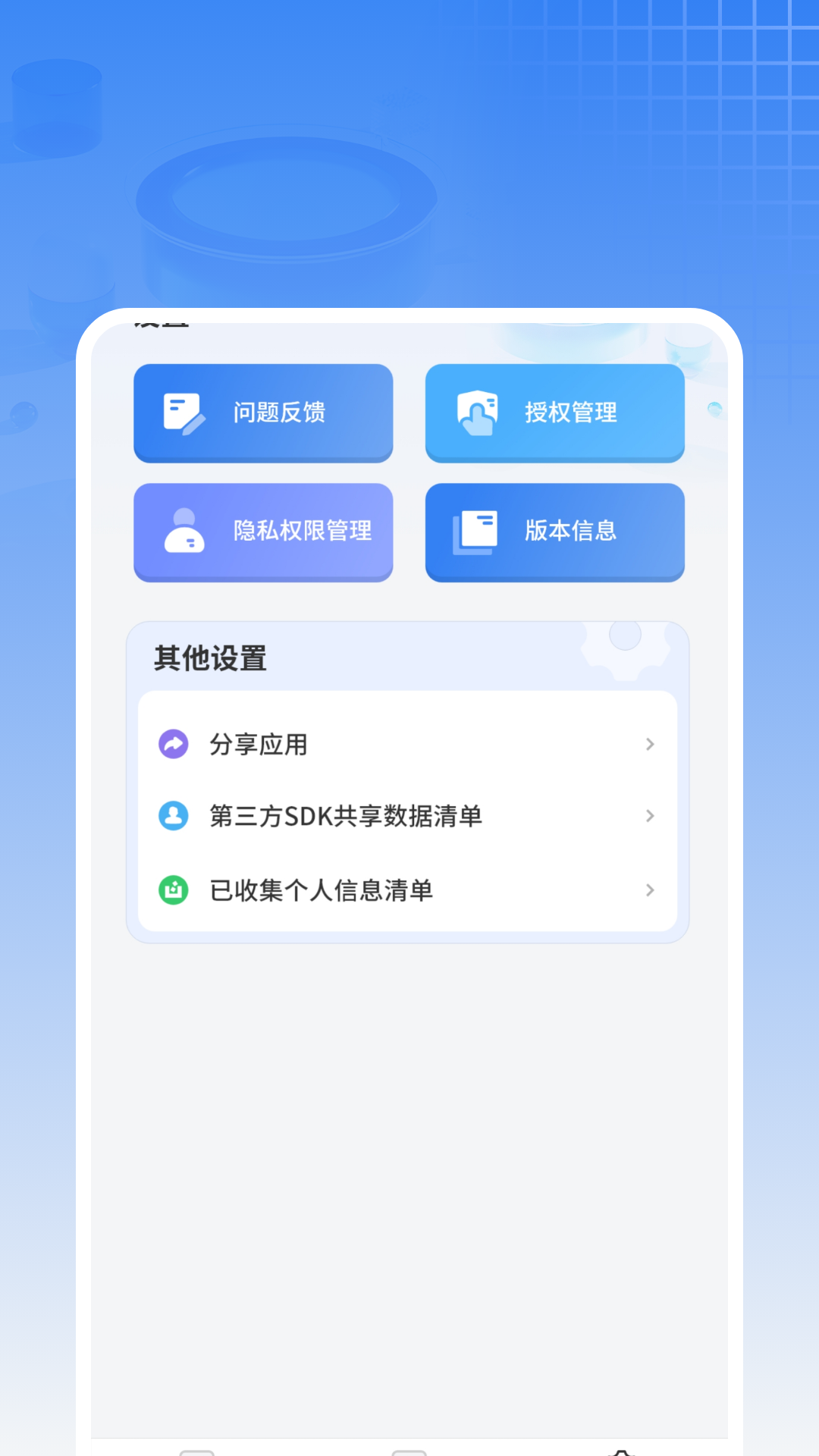Expand 已收集个人信息清单 with right arrow
Image resolution: width=819 pixels, height=1456 pixels.
(650, 890)
